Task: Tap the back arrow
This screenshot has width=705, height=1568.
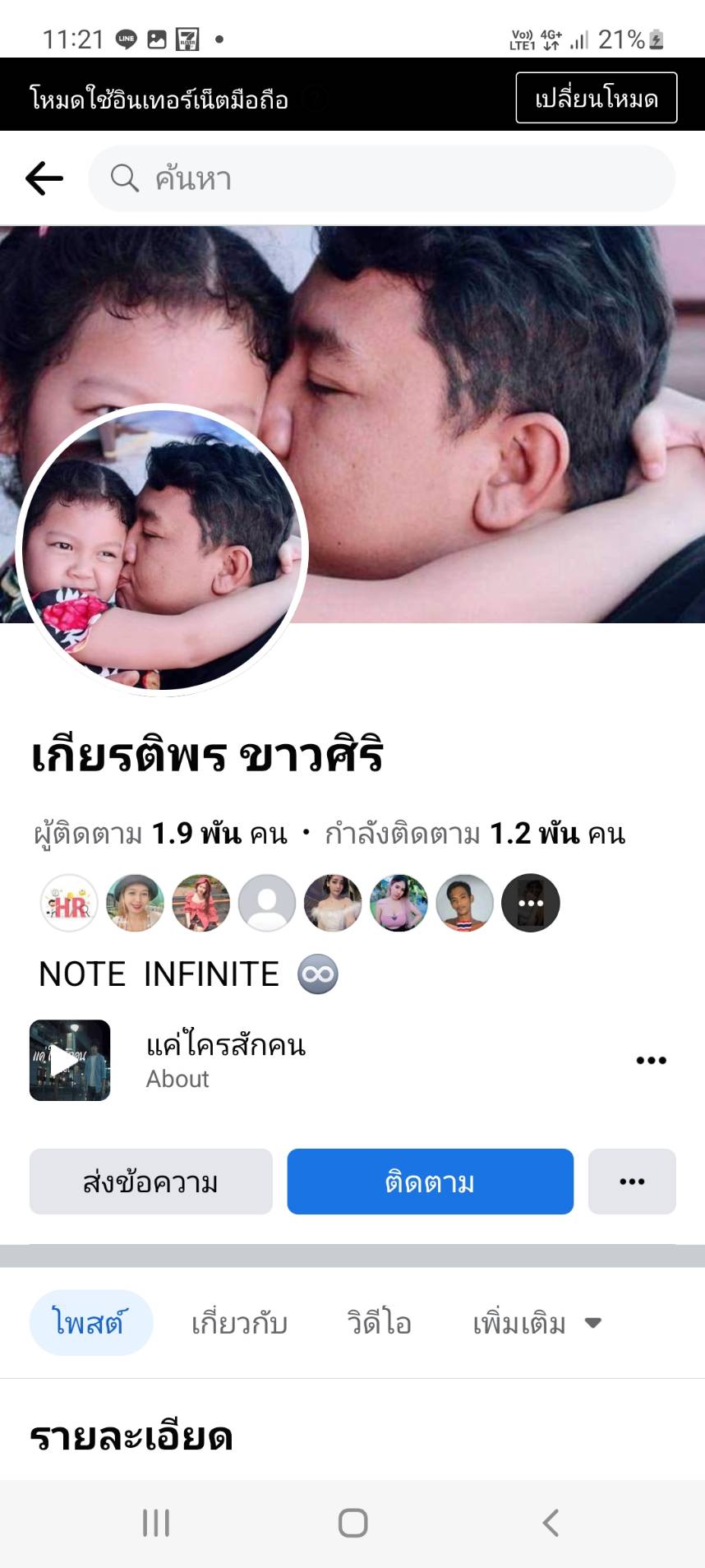Action: click(x=44, y=178)
